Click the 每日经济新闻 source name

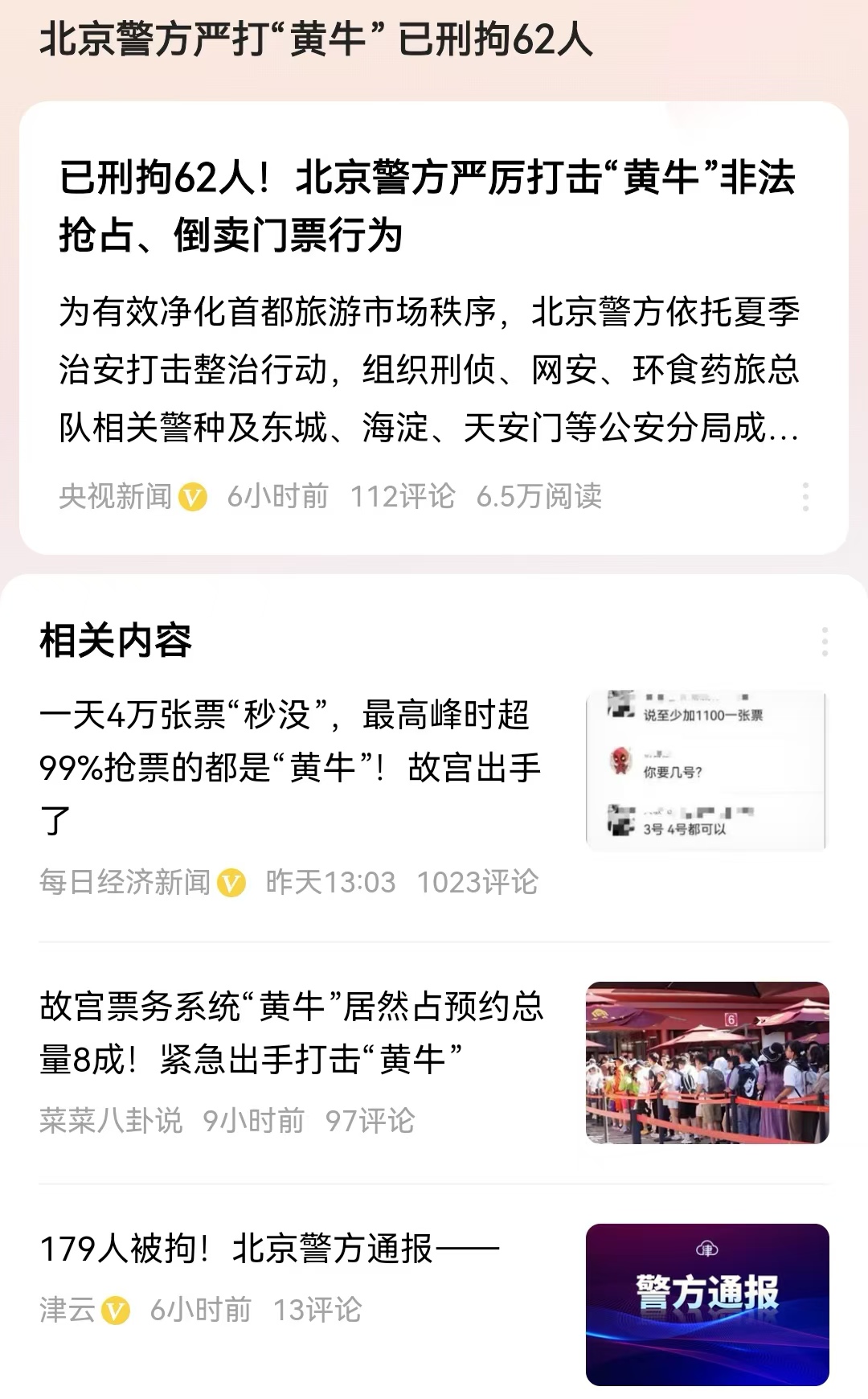(x=123, y=882)
